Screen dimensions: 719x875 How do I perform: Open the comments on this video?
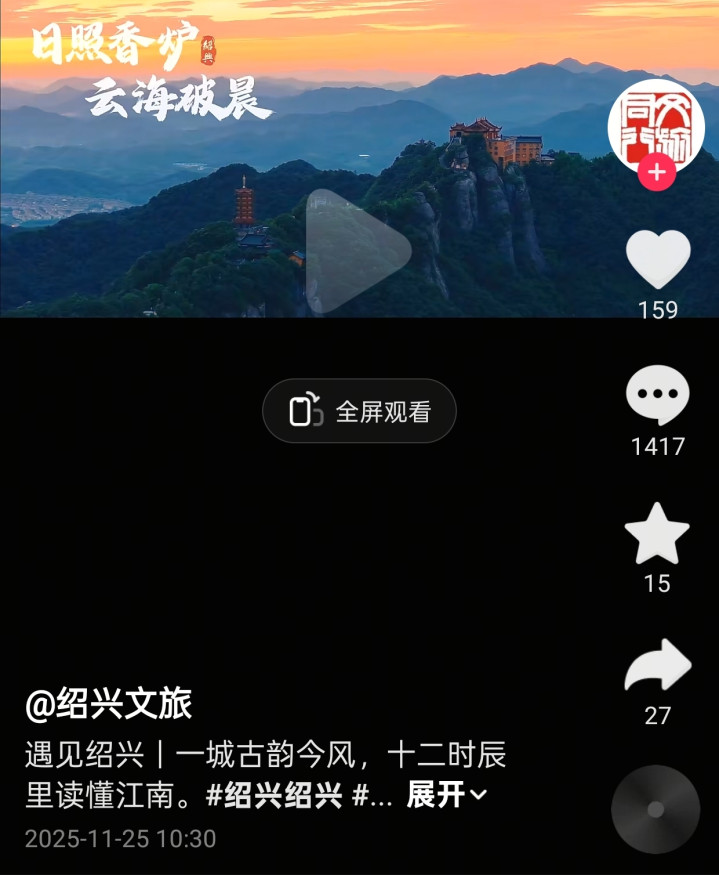point(657,396)
